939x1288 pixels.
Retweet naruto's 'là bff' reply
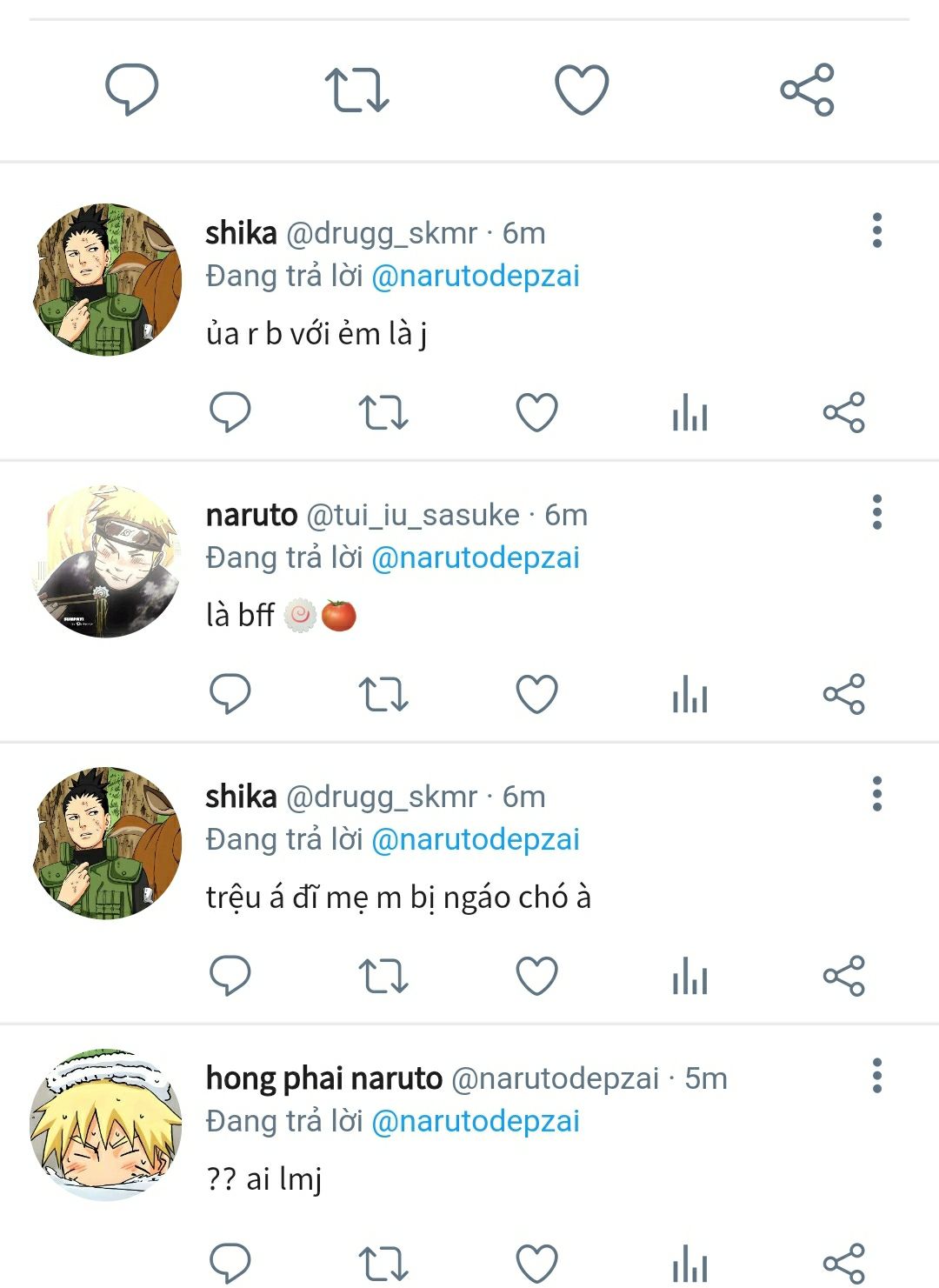tap(383, 694)
